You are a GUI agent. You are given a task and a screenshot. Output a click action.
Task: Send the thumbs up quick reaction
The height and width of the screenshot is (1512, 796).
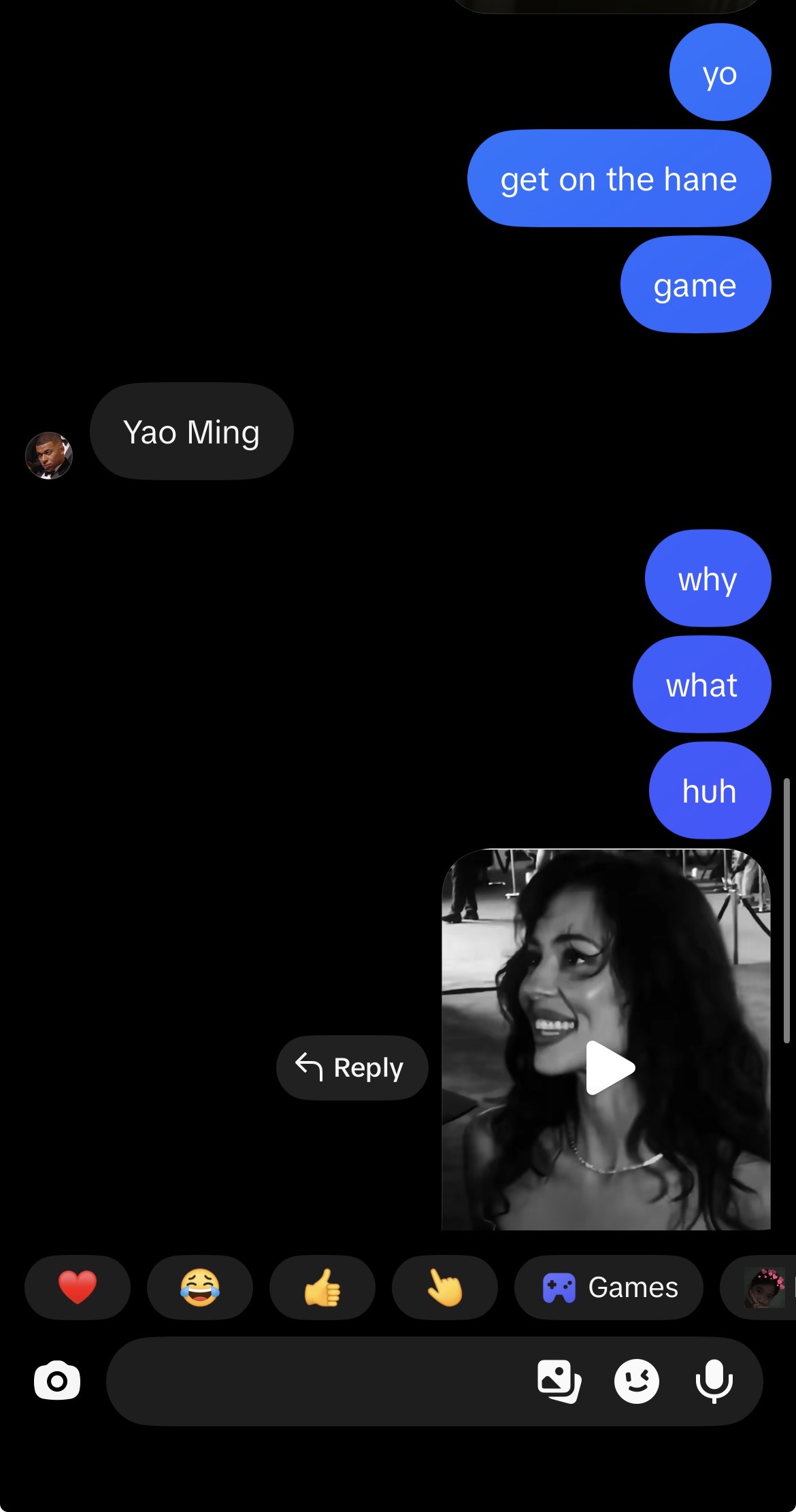322,1287
